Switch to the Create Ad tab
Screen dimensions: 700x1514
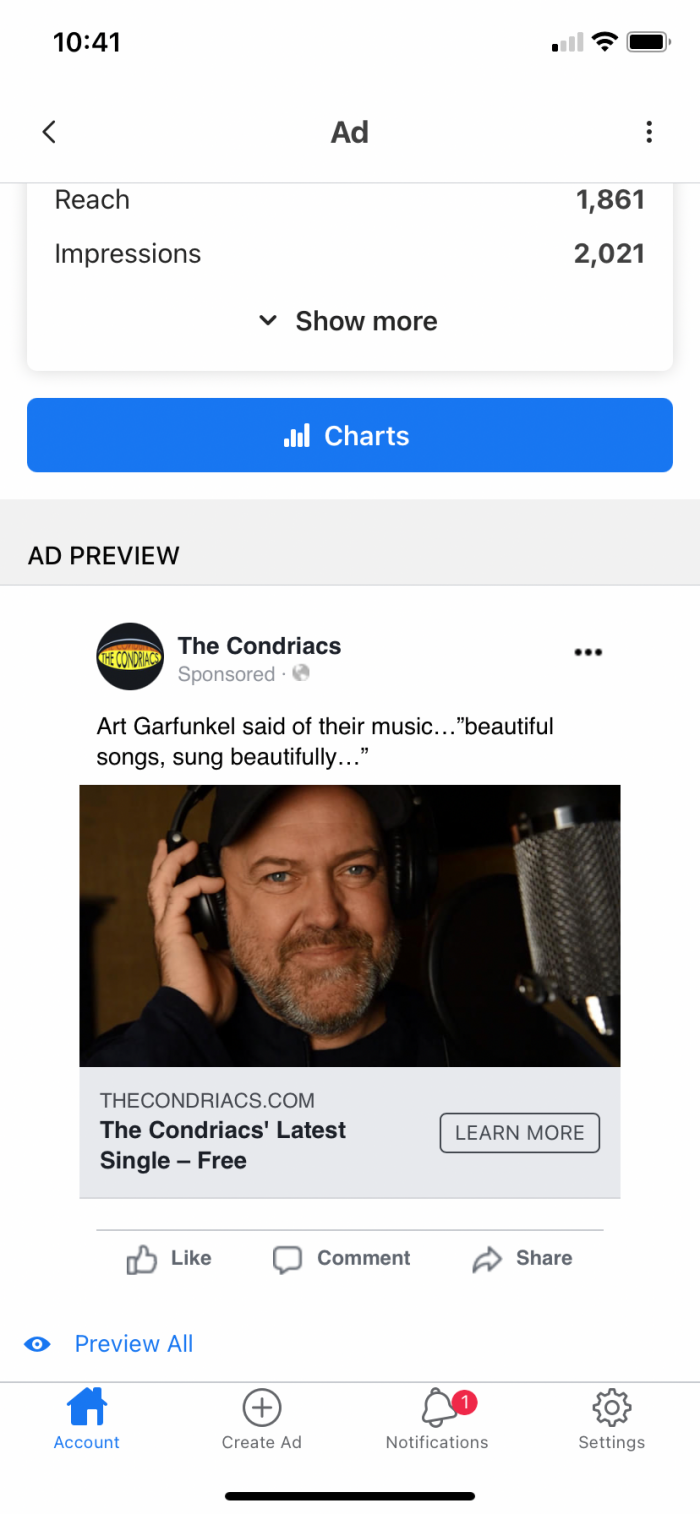pyautogui.click(x=262, y=1420)
